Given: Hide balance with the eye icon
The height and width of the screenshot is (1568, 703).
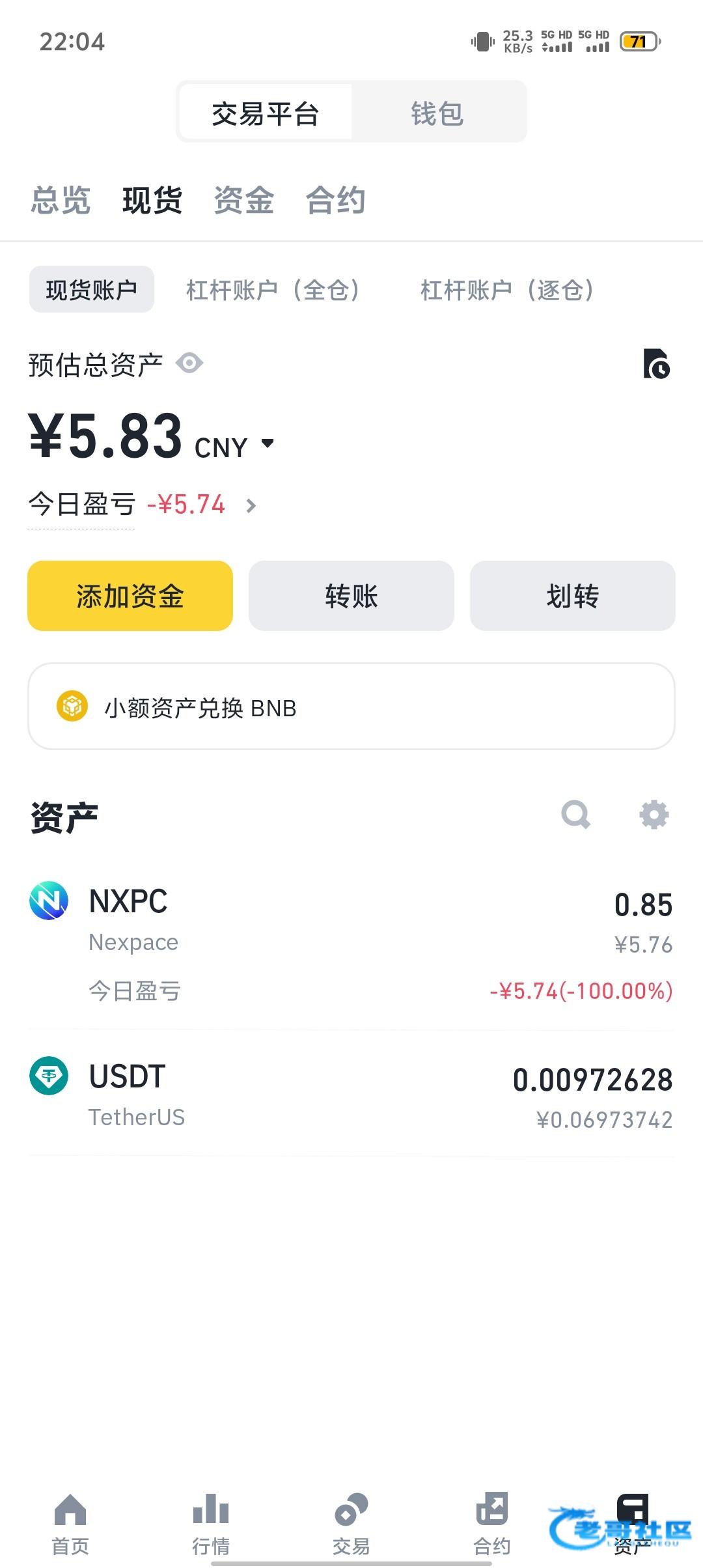Looking at the screenshot, I should [x=189, y=363].
